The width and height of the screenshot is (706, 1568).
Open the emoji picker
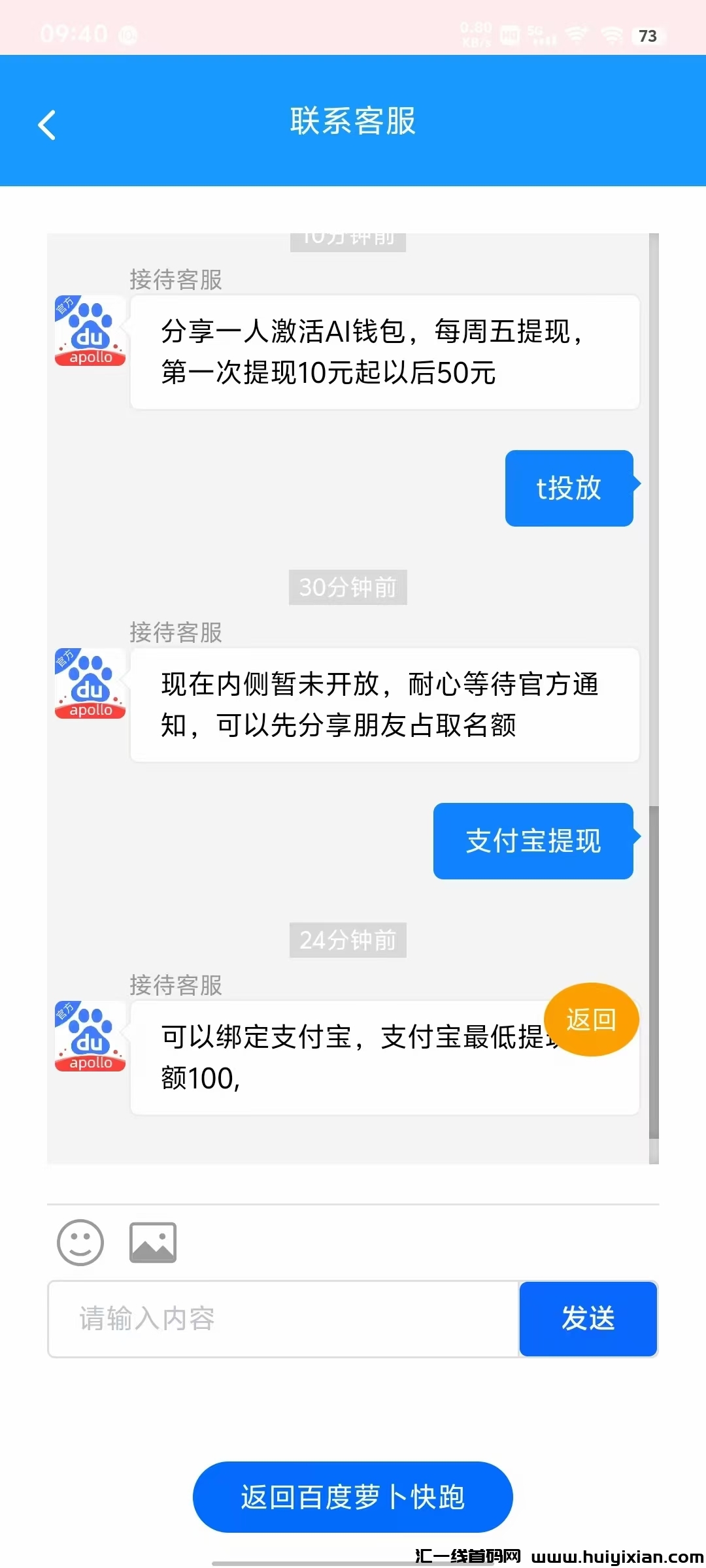[80, 1242]
